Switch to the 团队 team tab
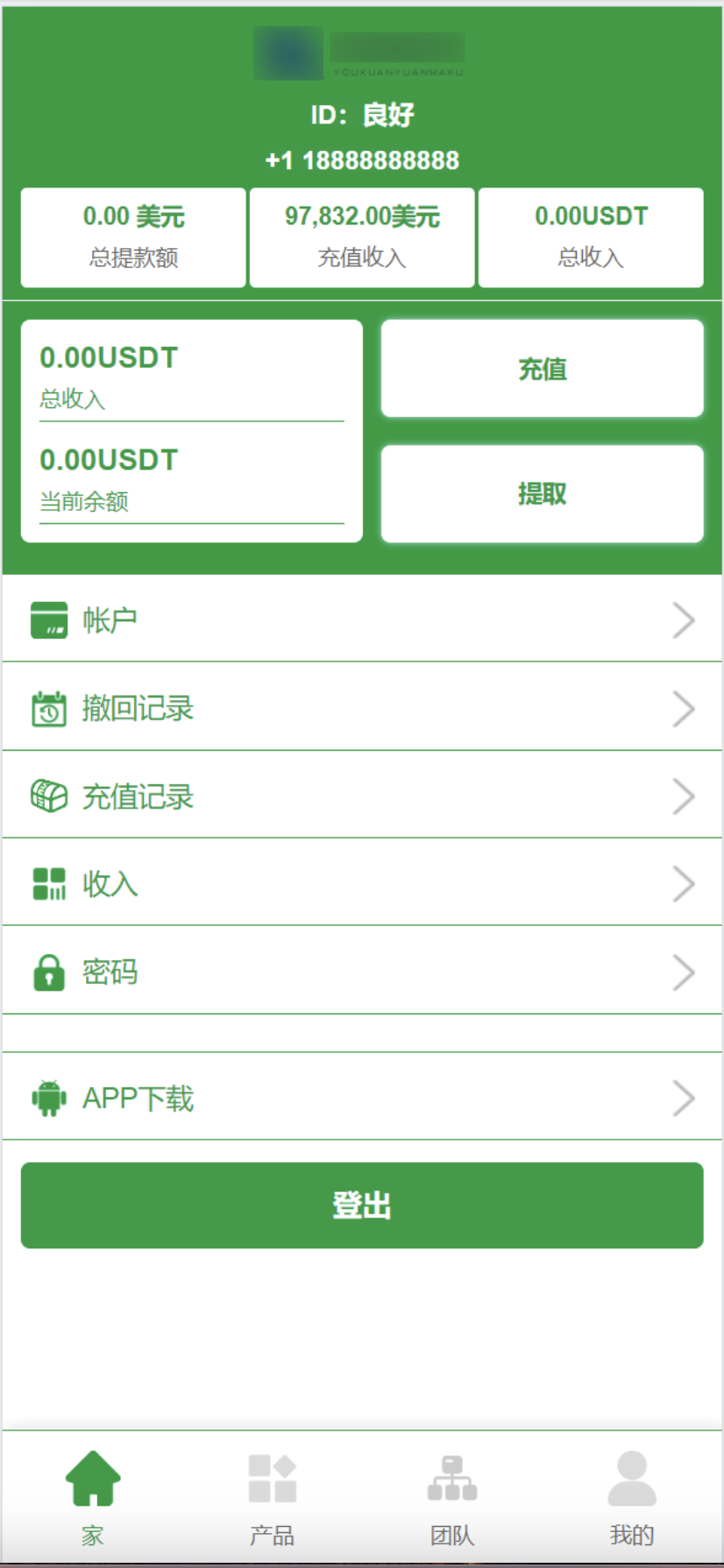Image resolution: width=724 pixels, height=1568 pixels. (452, 1496)
